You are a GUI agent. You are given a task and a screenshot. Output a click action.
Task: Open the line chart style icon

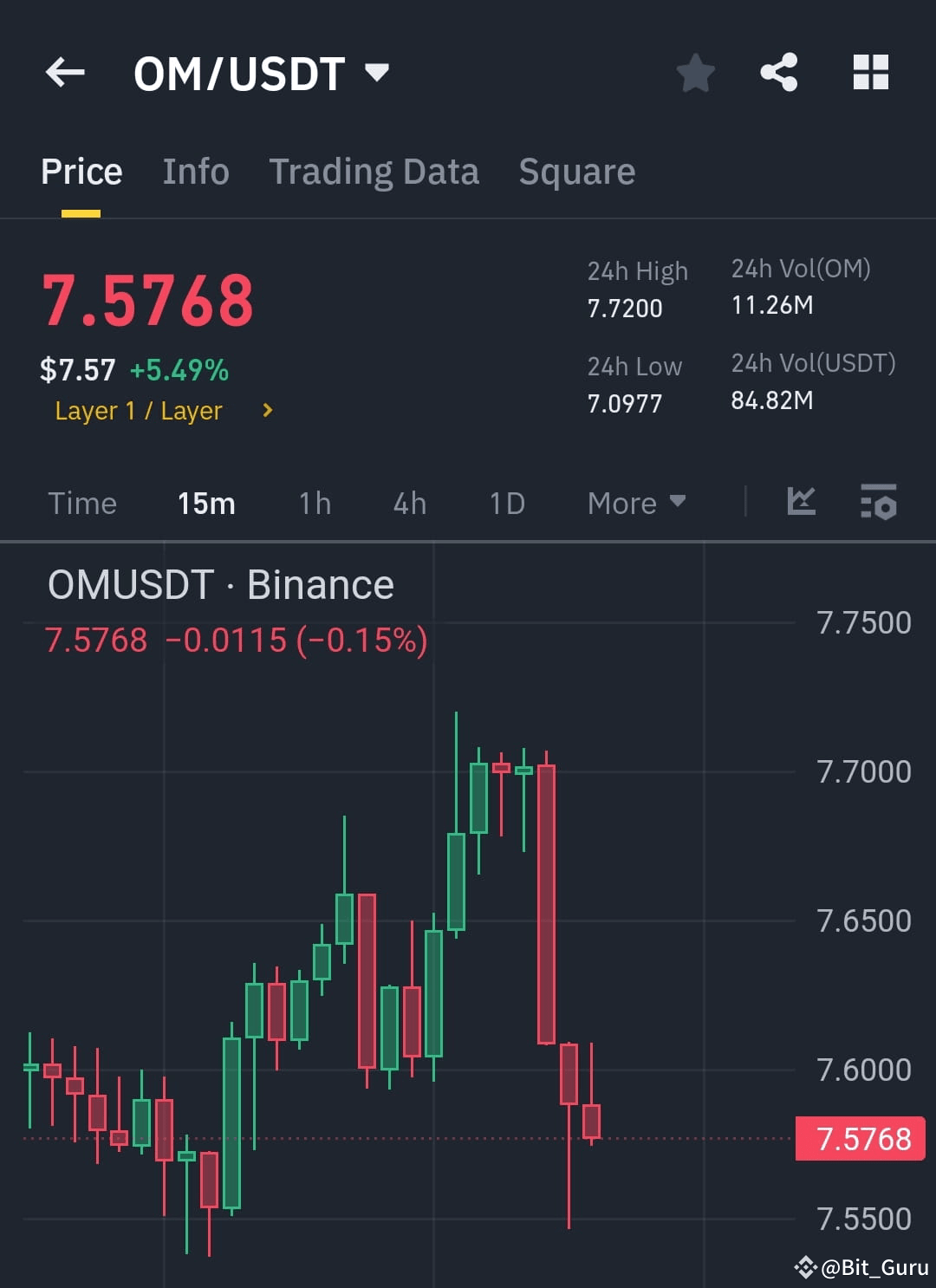click(x=802, y=503)
